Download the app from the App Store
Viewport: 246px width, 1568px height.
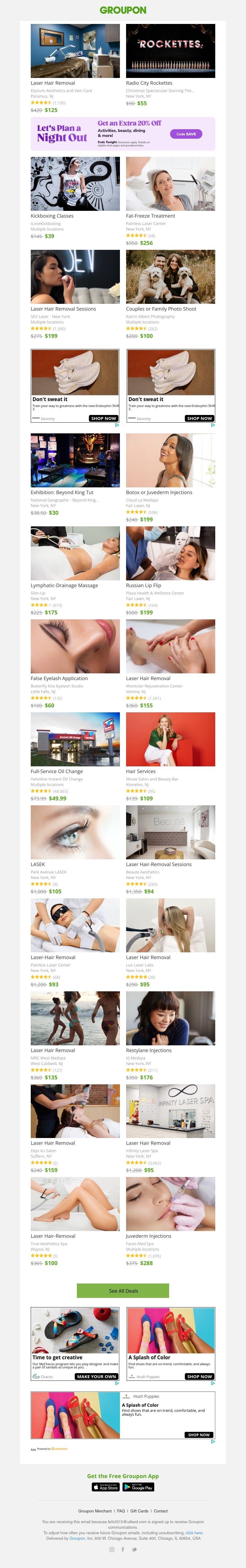point(105,1487)
